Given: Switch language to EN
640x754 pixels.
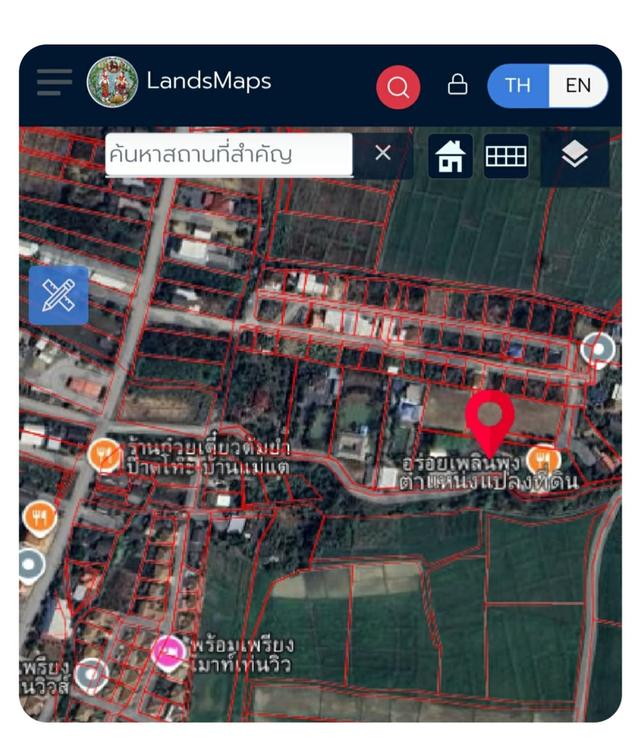Looking at the screenshot, I should pos(578,85).
